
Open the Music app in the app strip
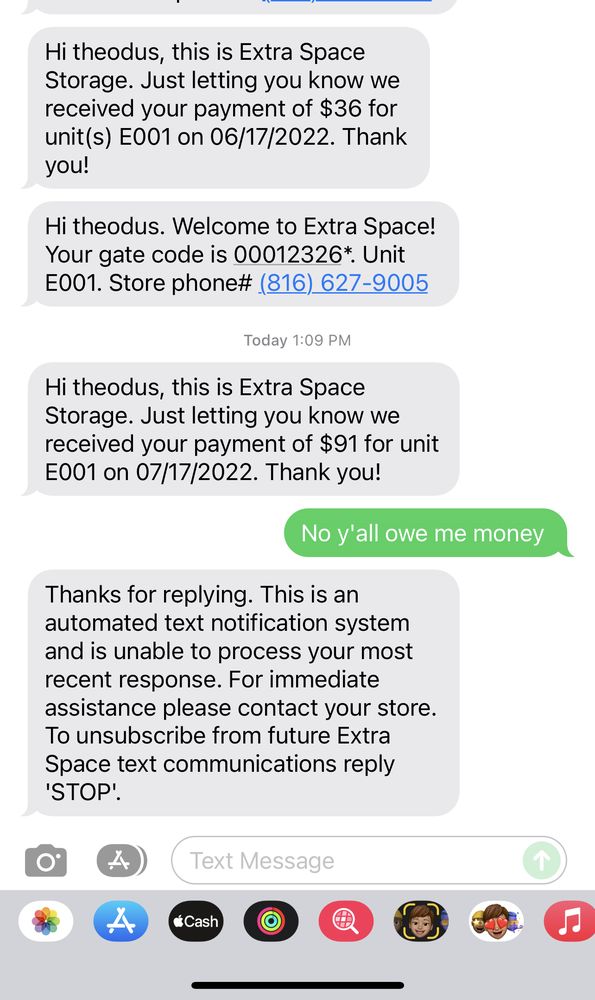[569, 921]
